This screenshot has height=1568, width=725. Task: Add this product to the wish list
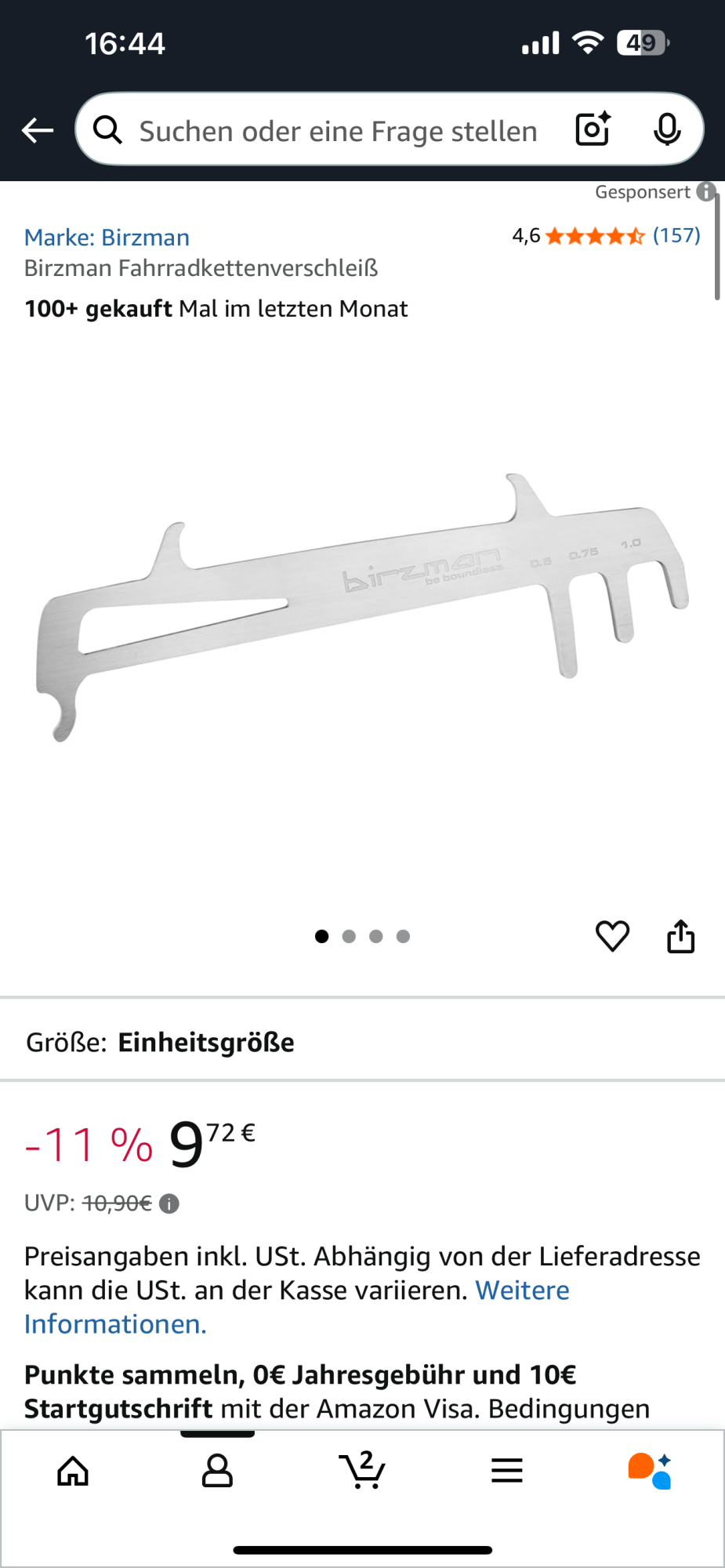click(x=612, y=936)
